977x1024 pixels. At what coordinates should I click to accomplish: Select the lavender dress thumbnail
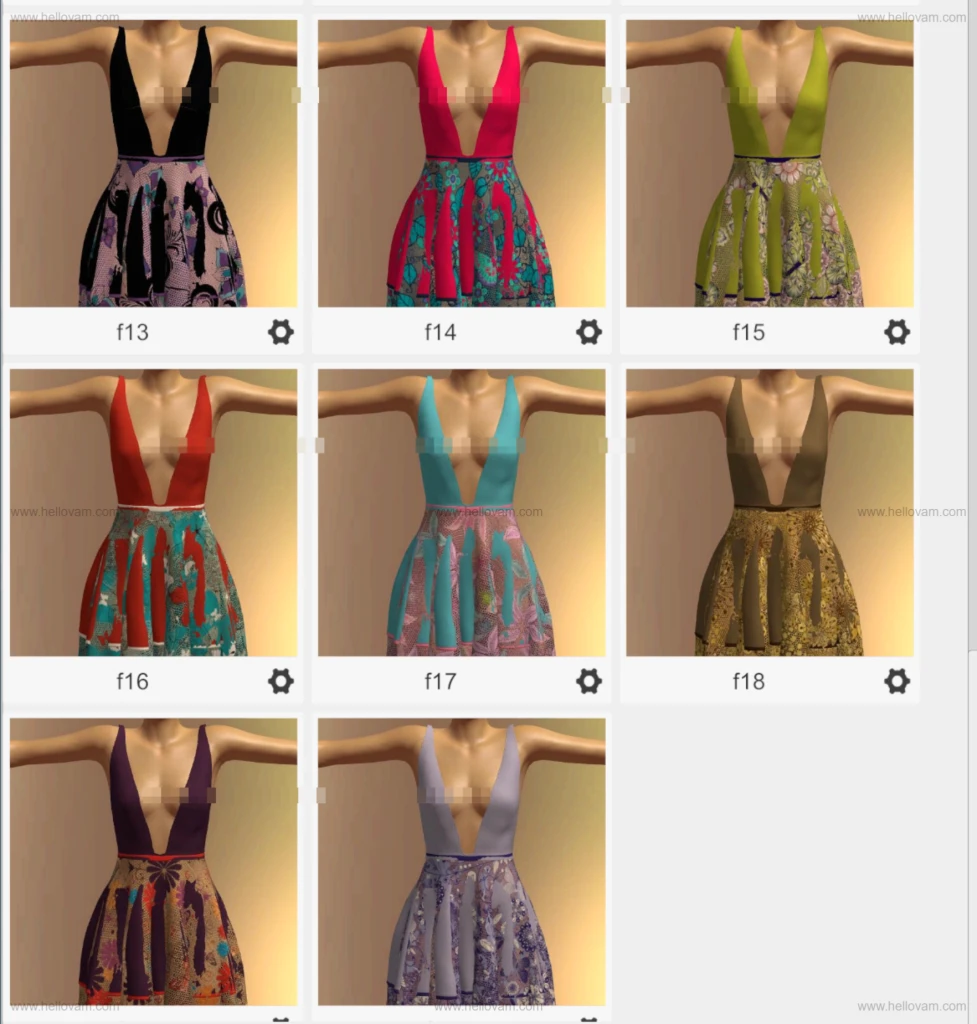(x=459, y=860)
